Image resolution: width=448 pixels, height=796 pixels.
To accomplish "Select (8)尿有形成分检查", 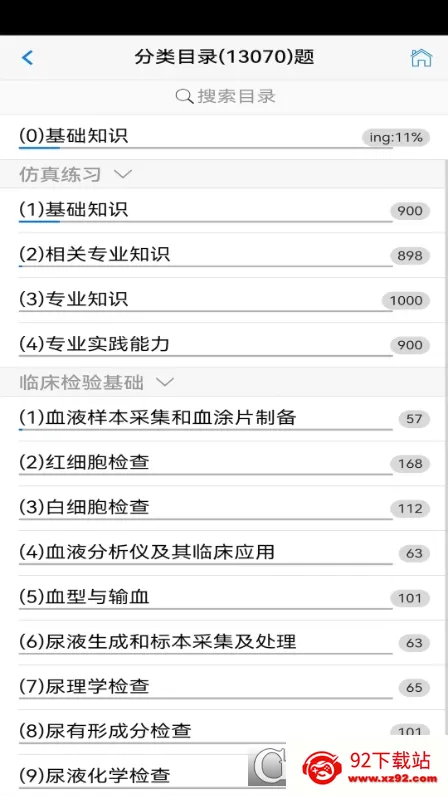I will pos(224,732).
